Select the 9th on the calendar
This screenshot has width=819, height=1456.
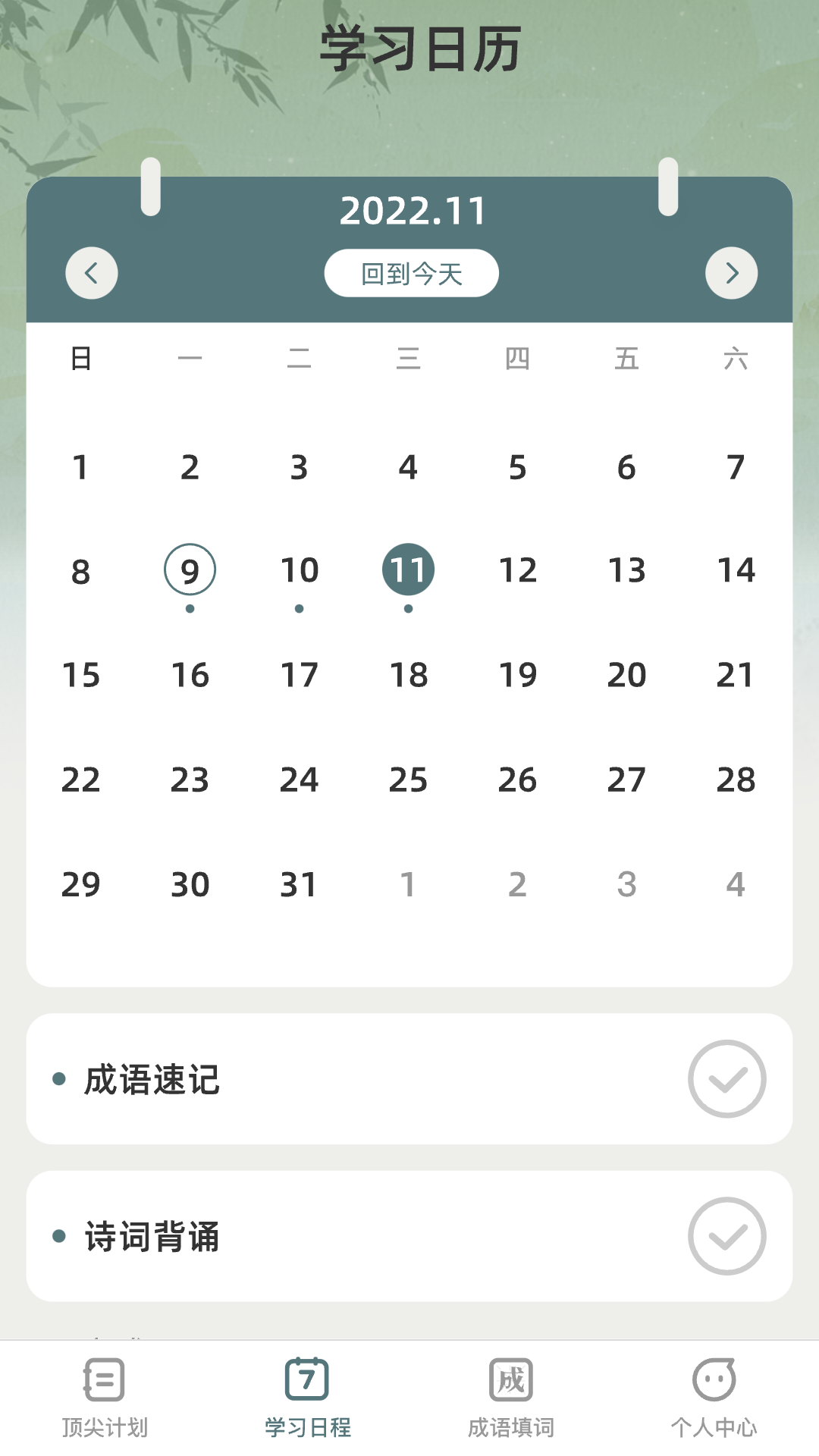coord(190,570)
